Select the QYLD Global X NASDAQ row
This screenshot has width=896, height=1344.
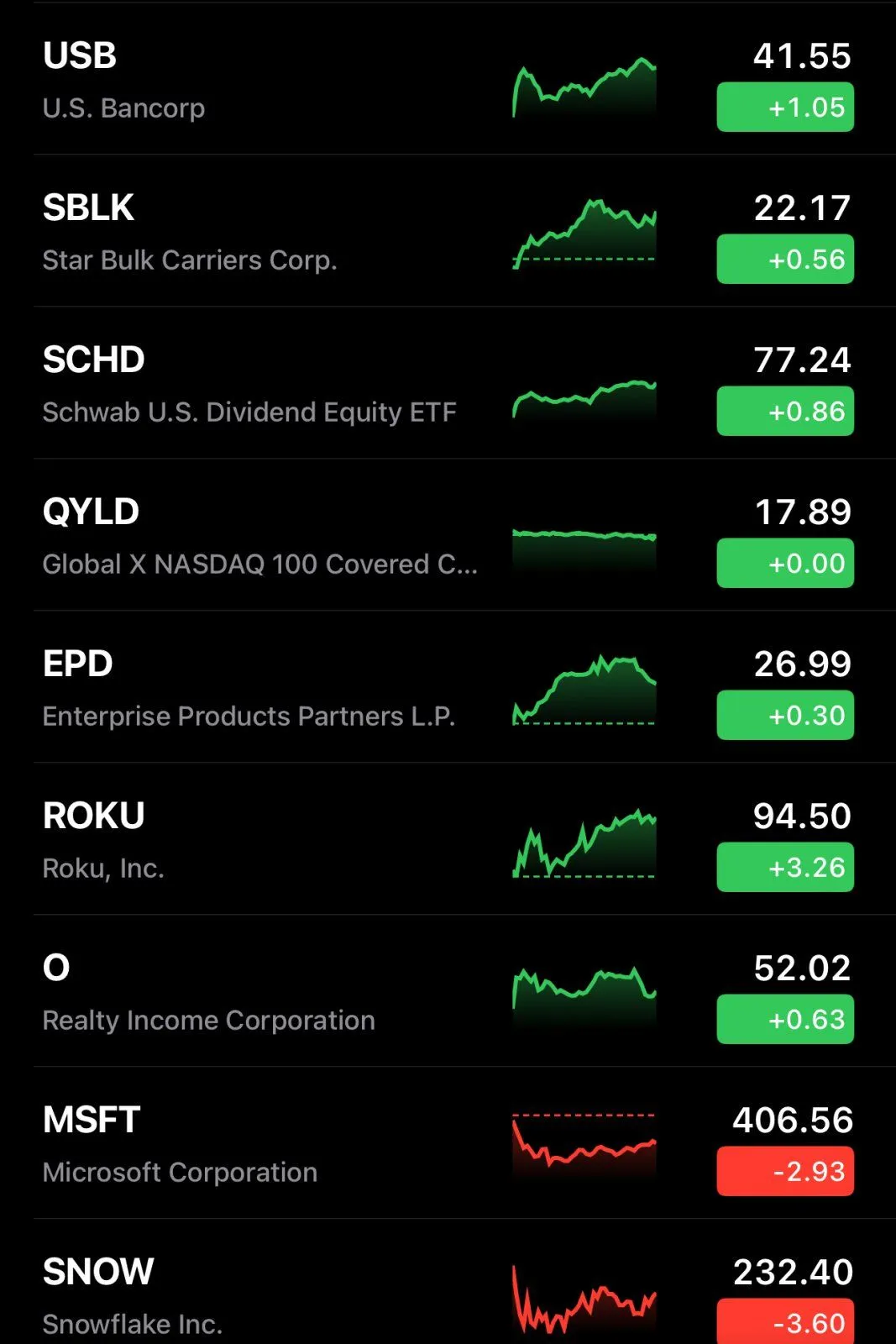(x=252, y=537)
